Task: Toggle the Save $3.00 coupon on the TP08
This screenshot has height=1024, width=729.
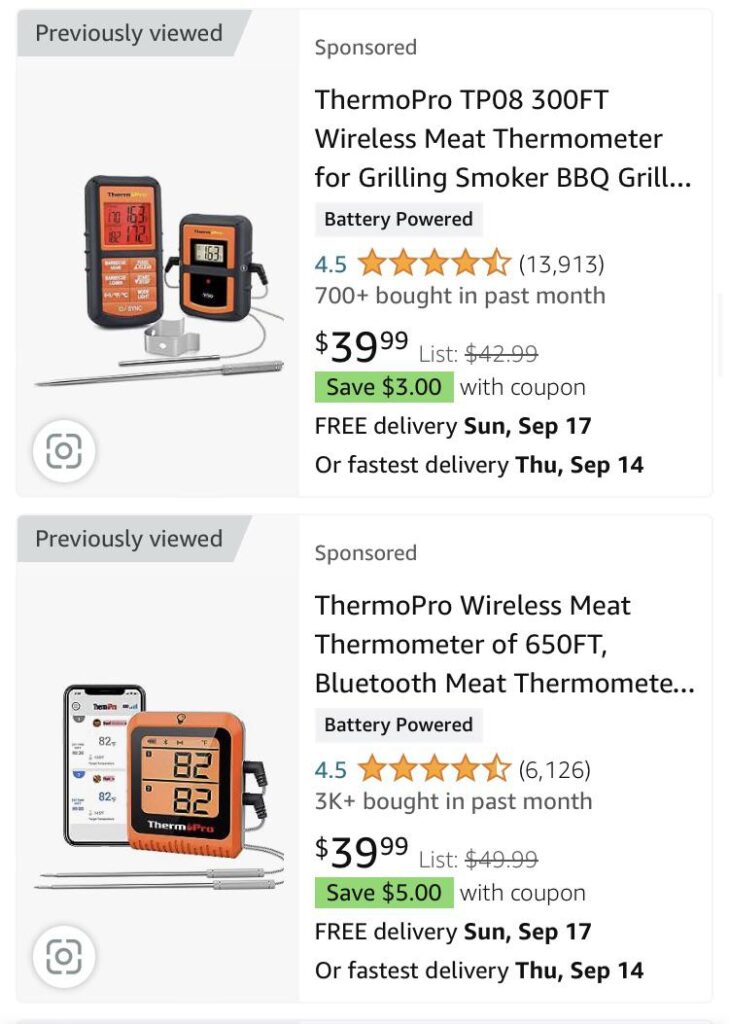Action: click(x=384, y=386)
